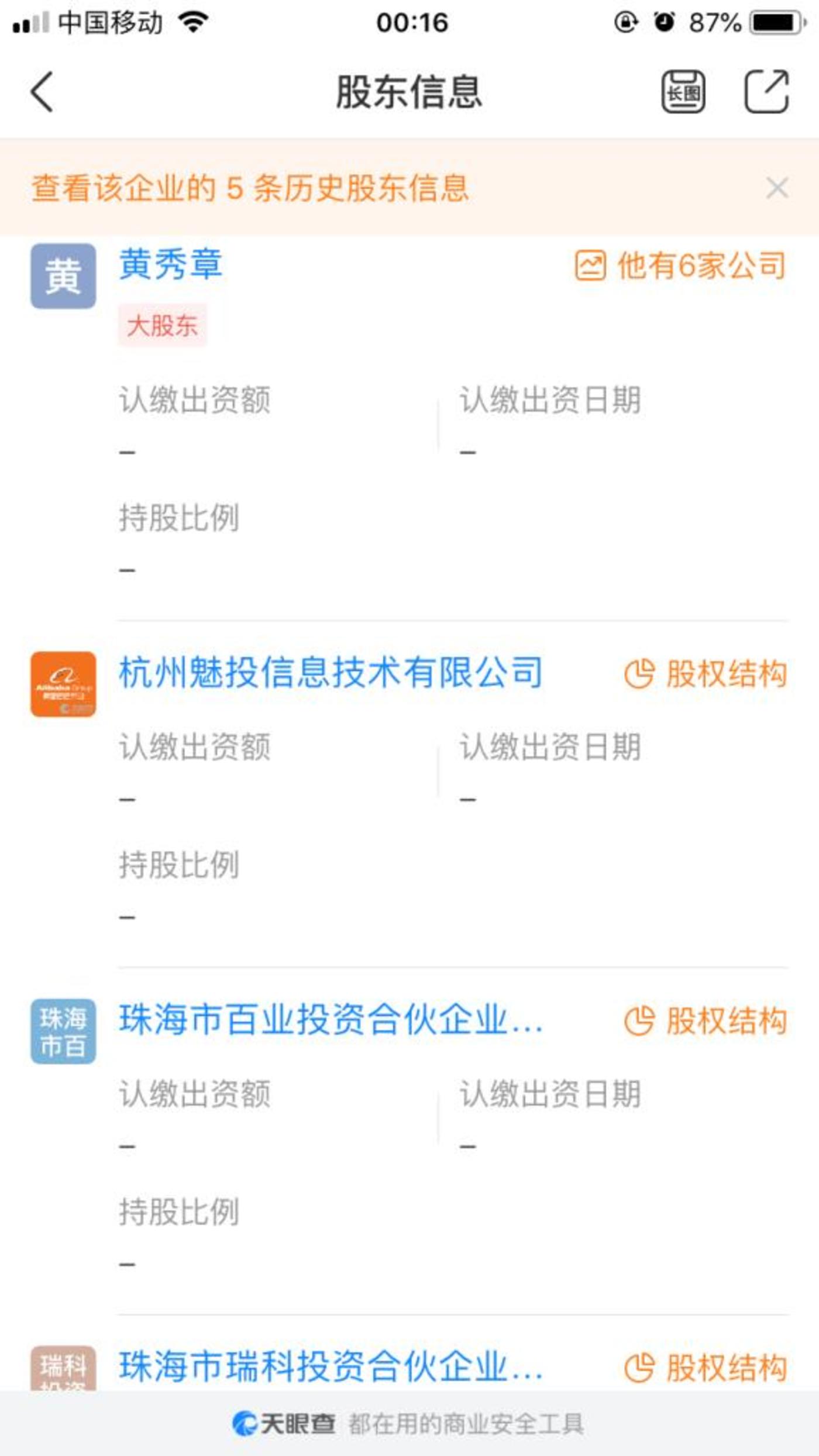The image size is (819, 1456).
Task: Dismiss the historical shareholder banner
Action: pos(777,188)
